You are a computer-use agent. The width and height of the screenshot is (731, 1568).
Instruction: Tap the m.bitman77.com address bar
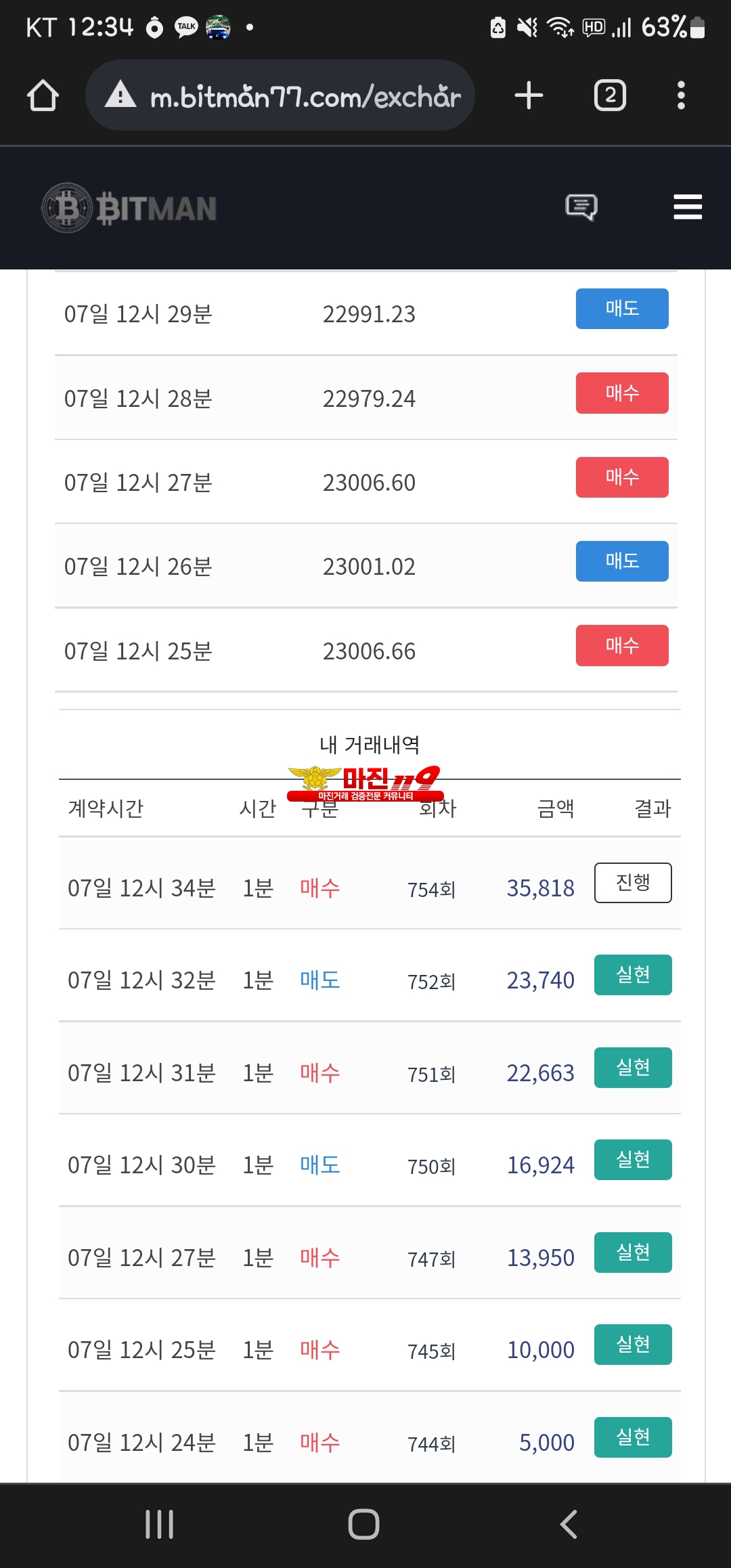[280, 95]
